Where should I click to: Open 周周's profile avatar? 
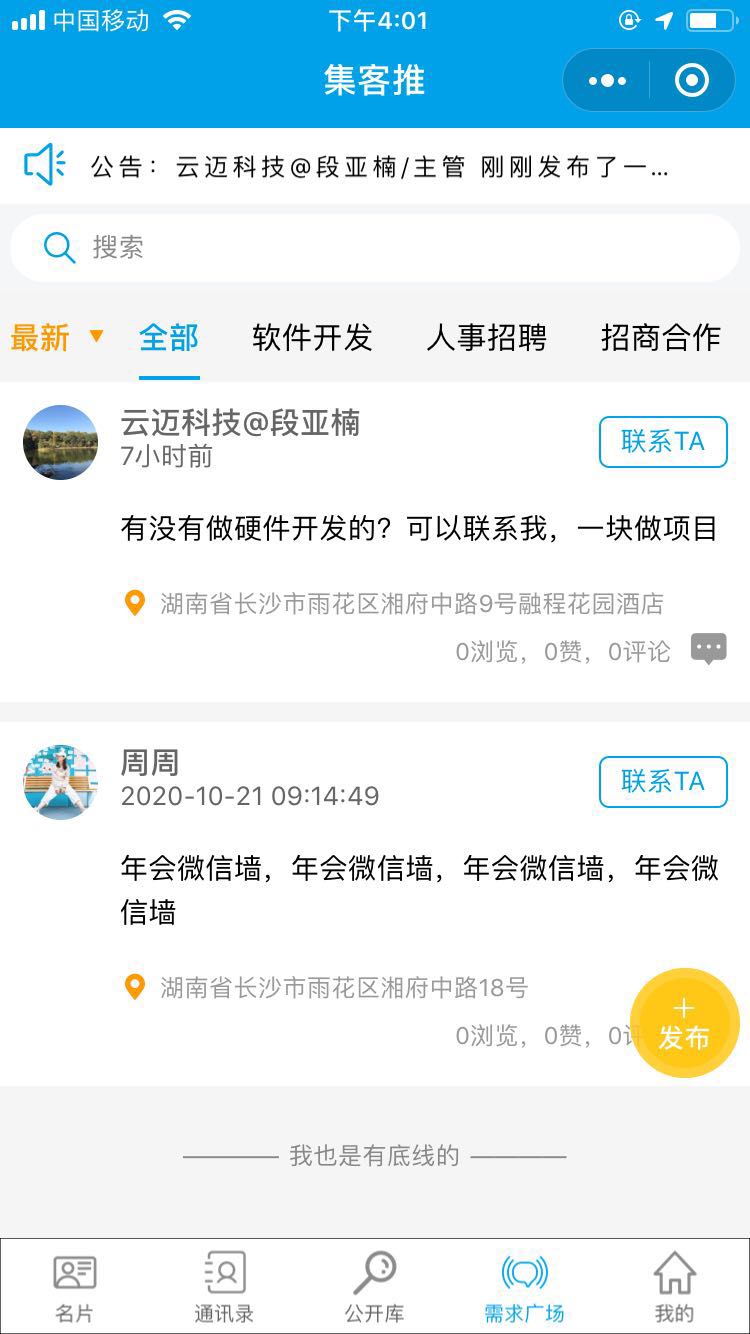61,782
